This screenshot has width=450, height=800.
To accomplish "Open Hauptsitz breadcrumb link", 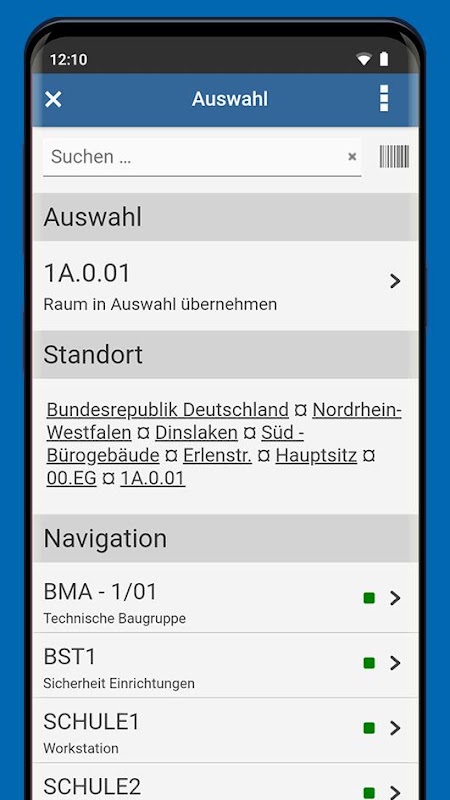I will 316,456.
